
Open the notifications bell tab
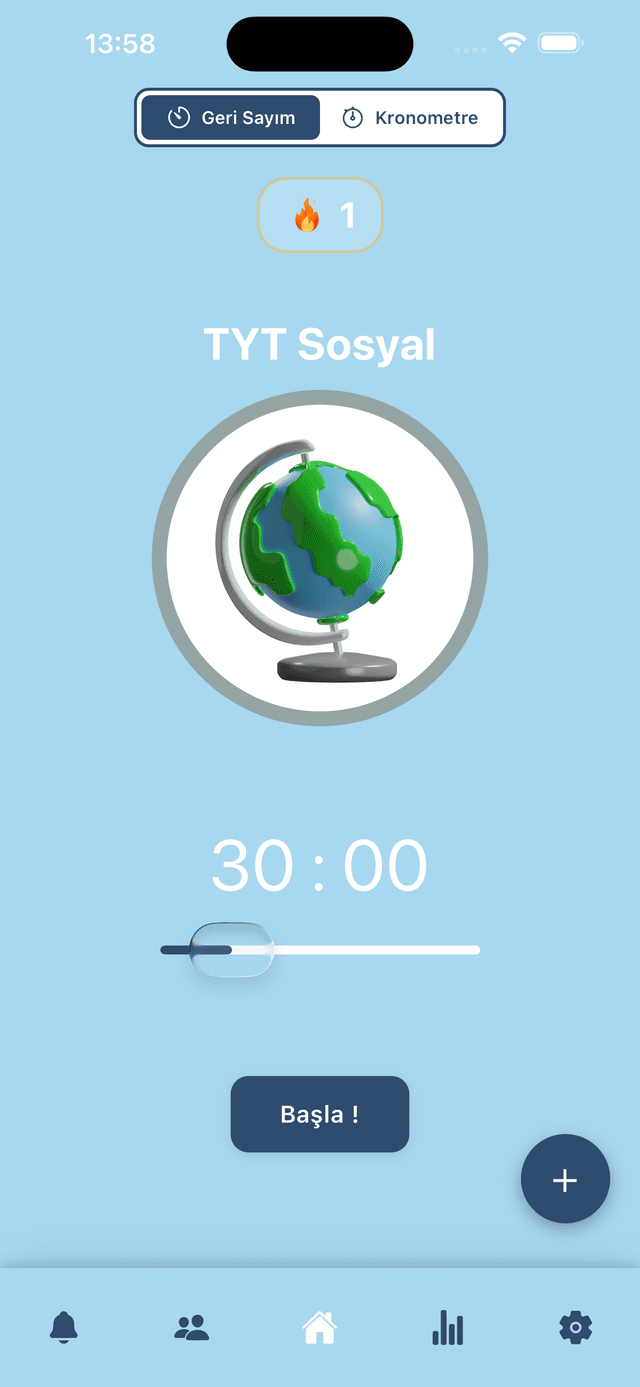coord(64,1328)
